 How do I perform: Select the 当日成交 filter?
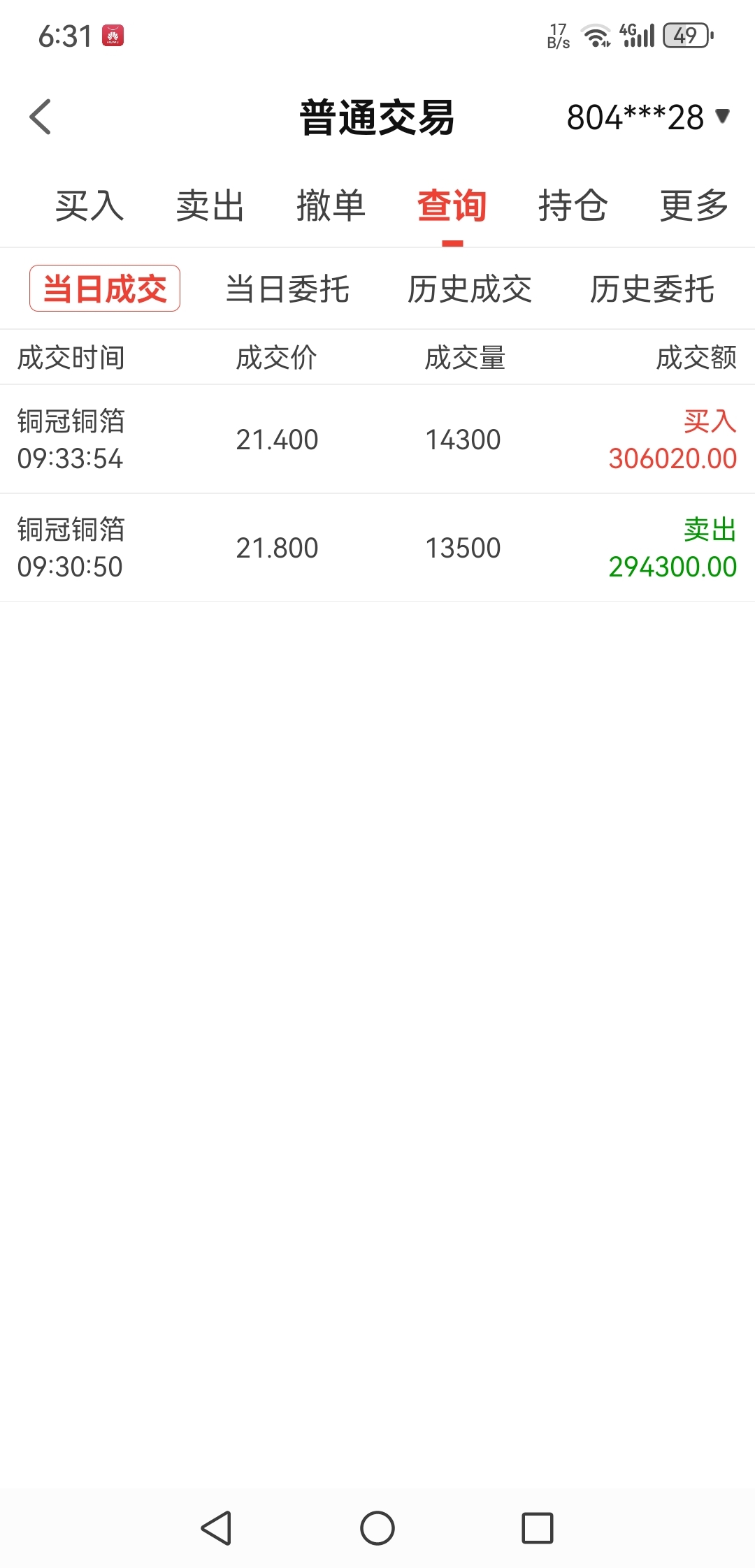coord(105,289)
